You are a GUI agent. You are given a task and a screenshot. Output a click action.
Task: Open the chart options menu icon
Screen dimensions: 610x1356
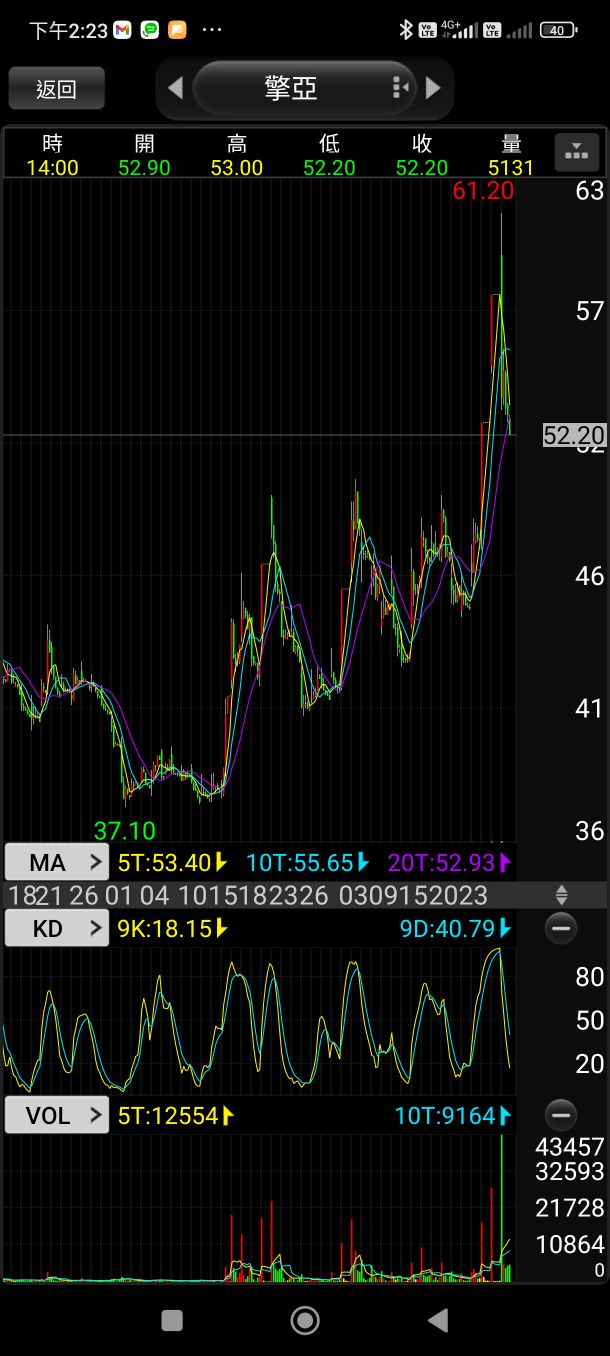point(577,152)
